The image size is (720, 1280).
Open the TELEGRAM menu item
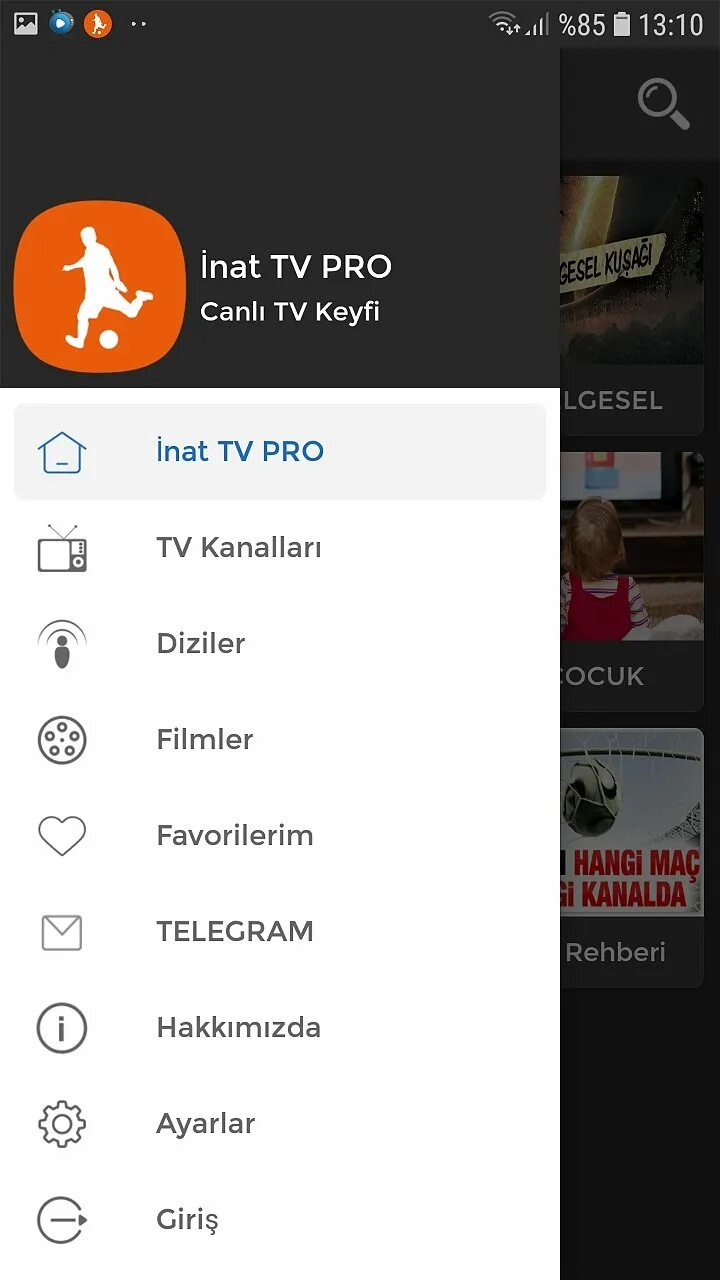(x=234, y=932)
